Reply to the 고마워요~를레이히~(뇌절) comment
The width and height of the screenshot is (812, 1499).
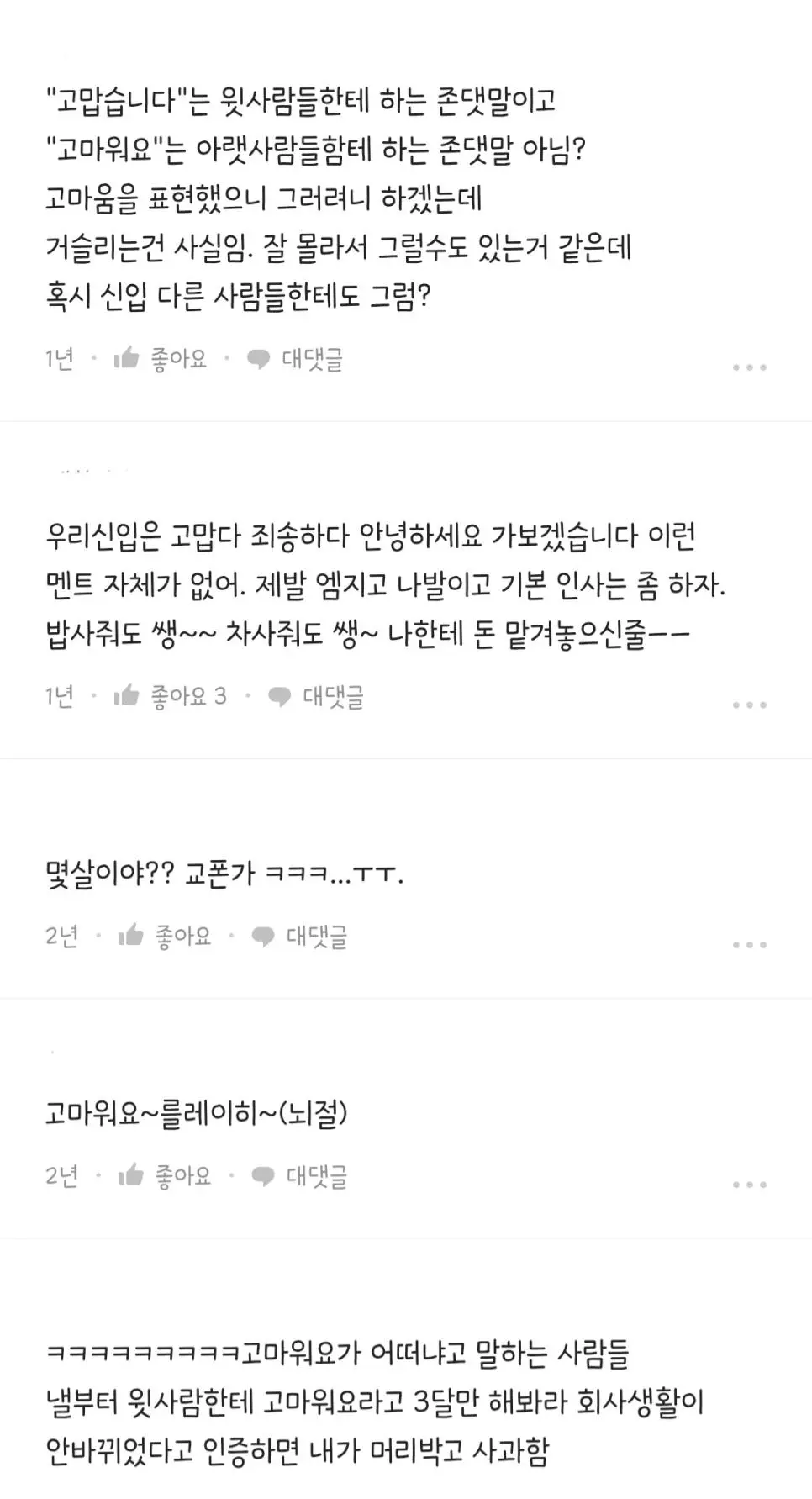pos(300,1175)
